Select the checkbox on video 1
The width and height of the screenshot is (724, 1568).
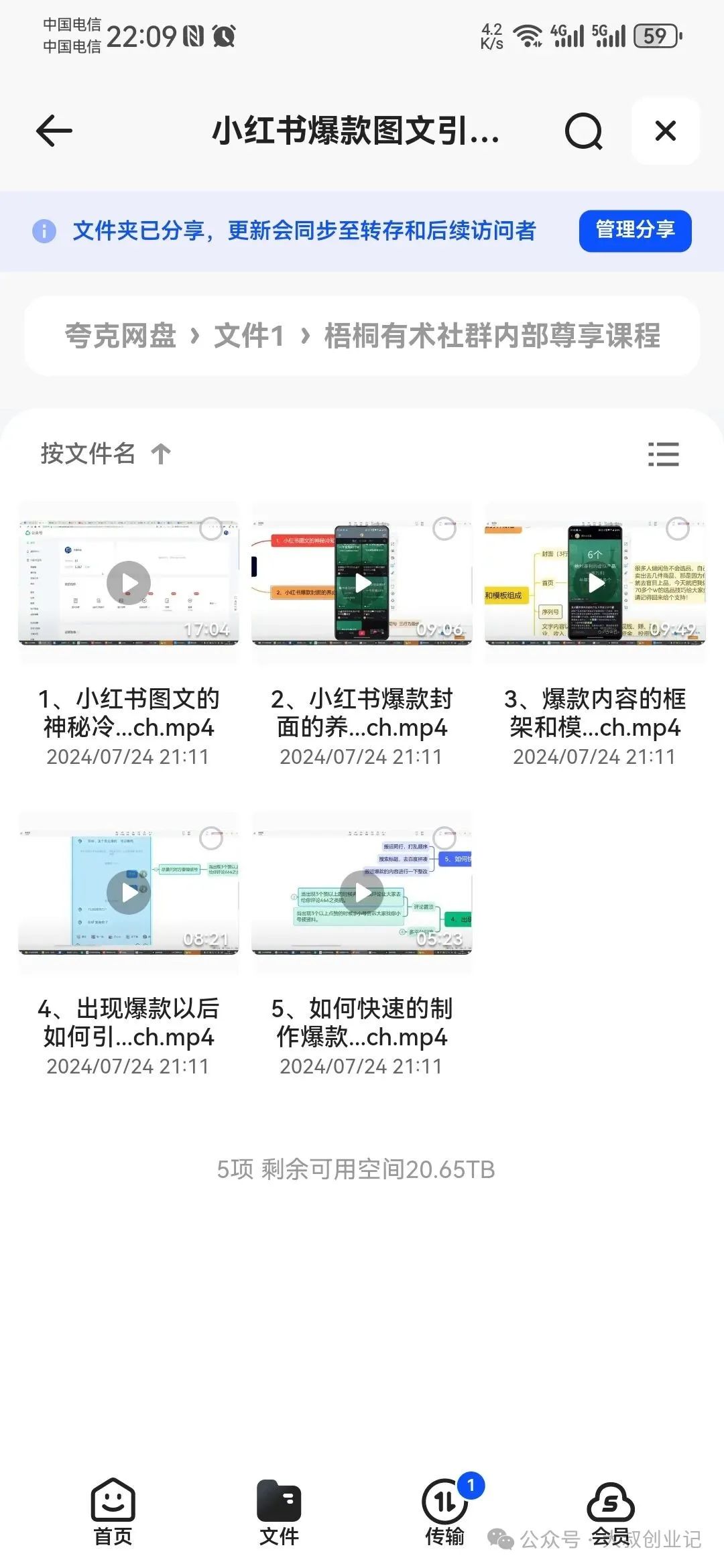point(211,529)
